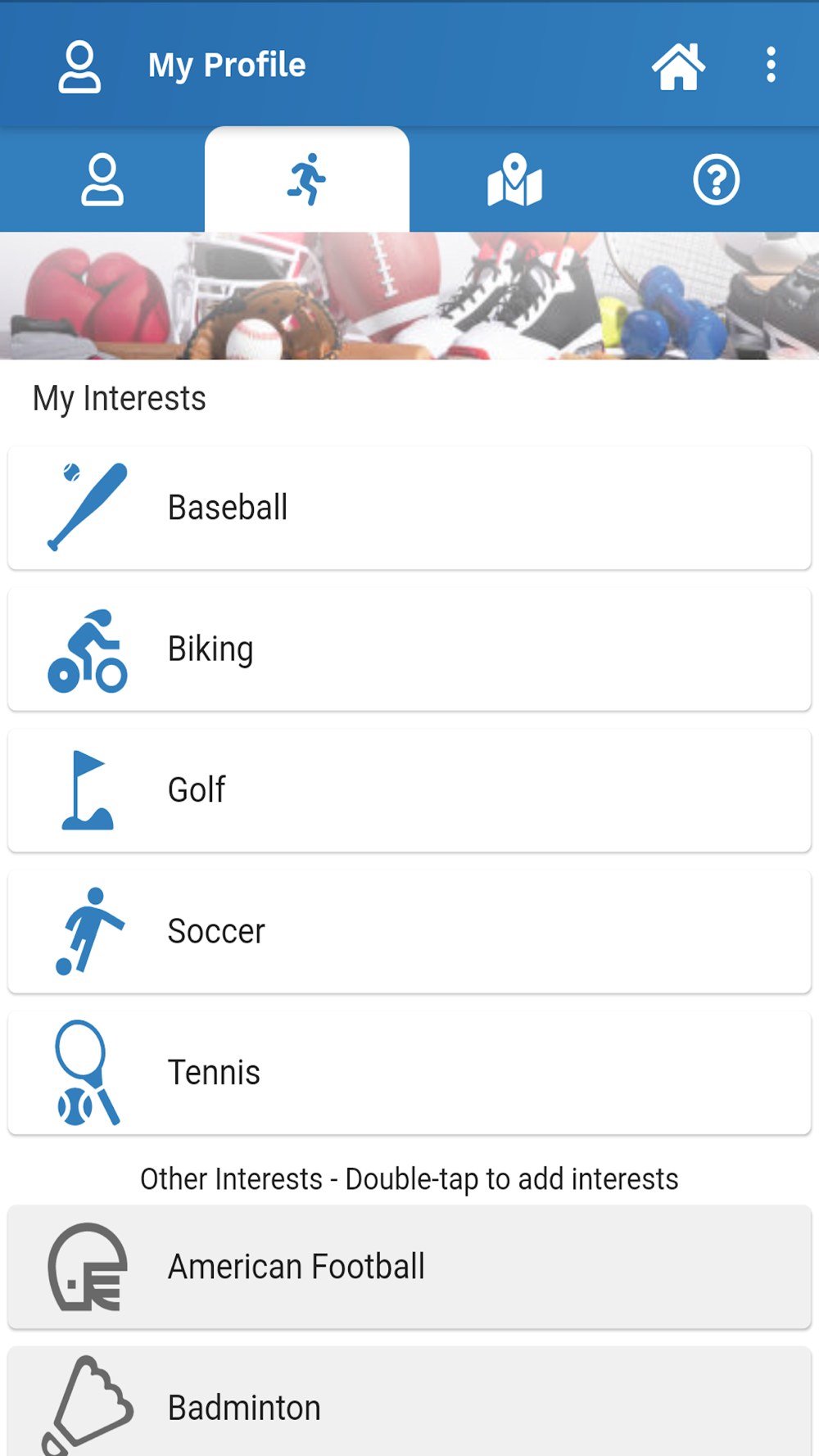Select the Tennis interest row

409,1073
